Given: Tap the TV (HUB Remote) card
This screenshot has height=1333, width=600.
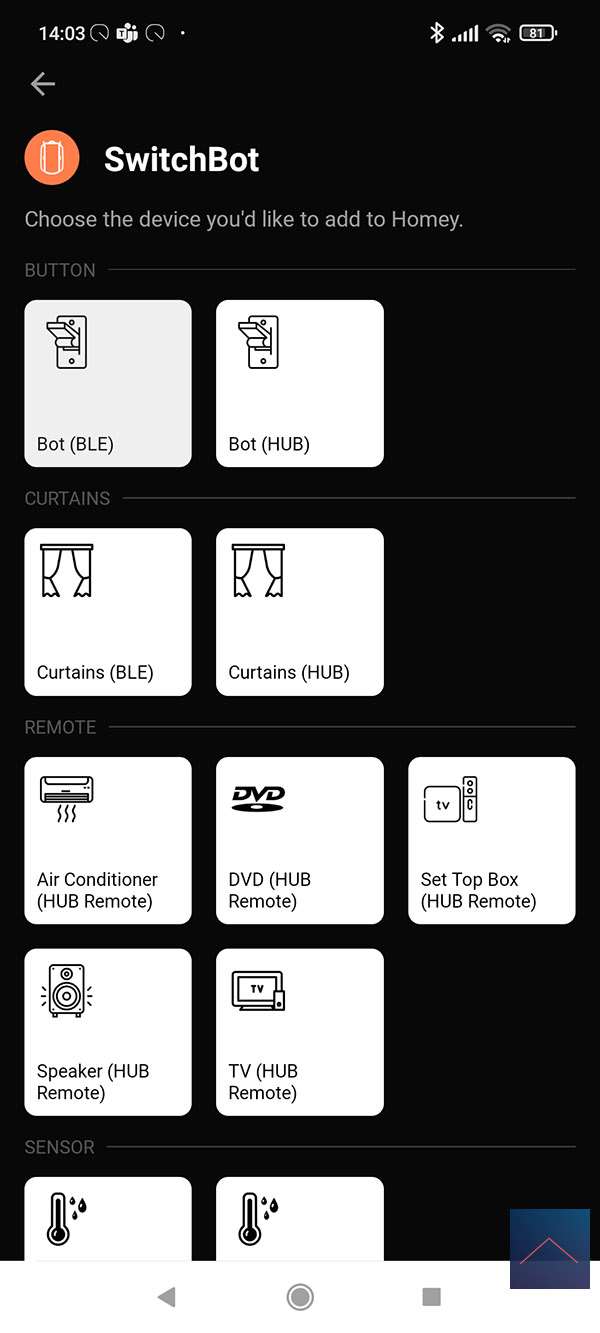Looking at the screenshot, I should tap(300, 1032).
